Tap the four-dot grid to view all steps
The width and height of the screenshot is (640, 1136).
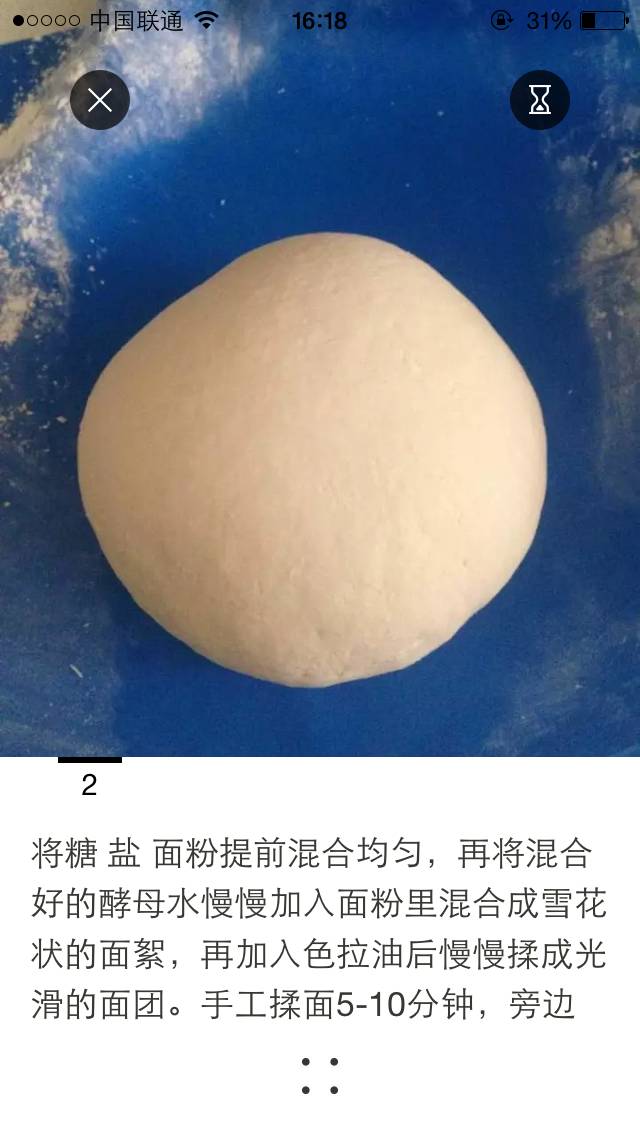click(320, 1075)
